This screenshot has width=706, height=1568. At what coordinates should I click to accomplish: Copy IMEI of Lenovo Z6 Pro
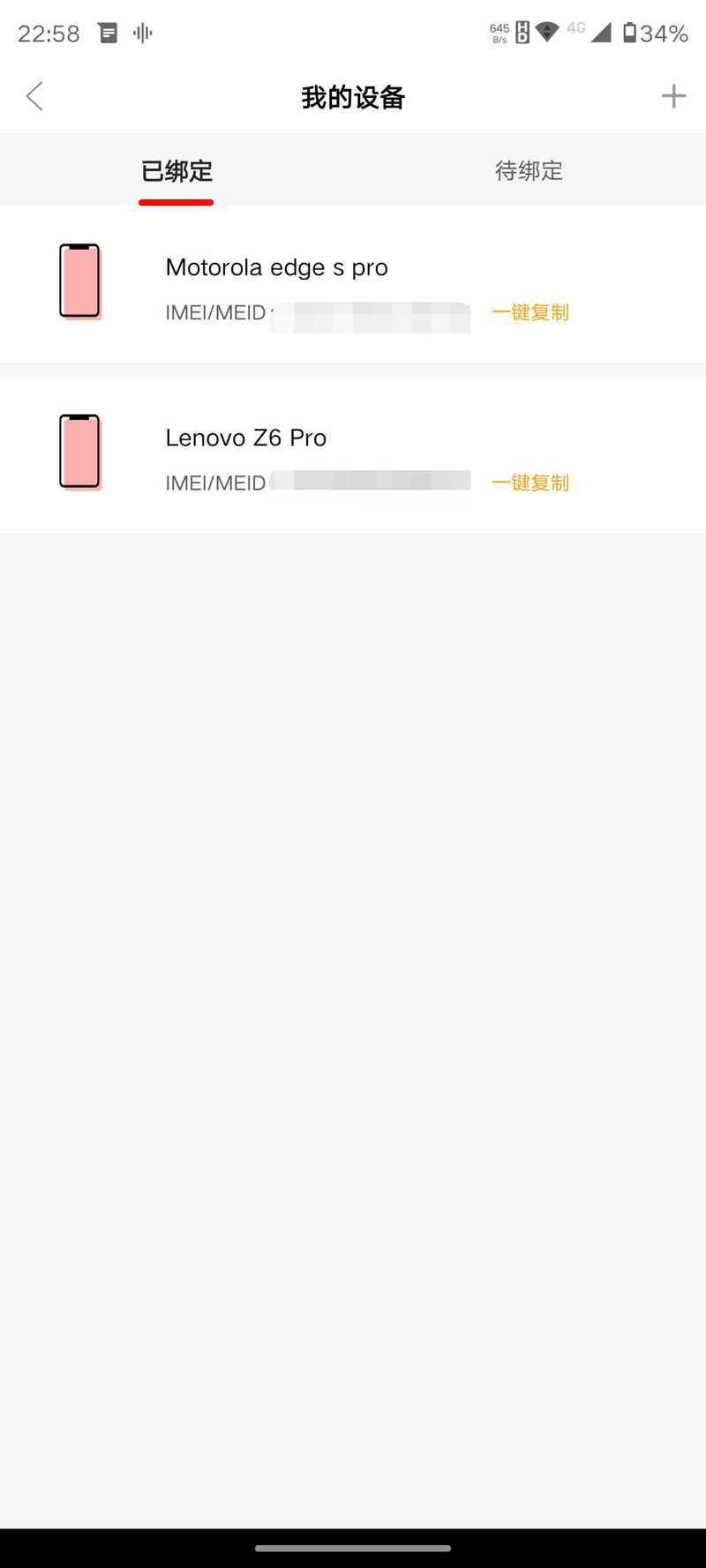pyautogui.click(x=529, y=483)
